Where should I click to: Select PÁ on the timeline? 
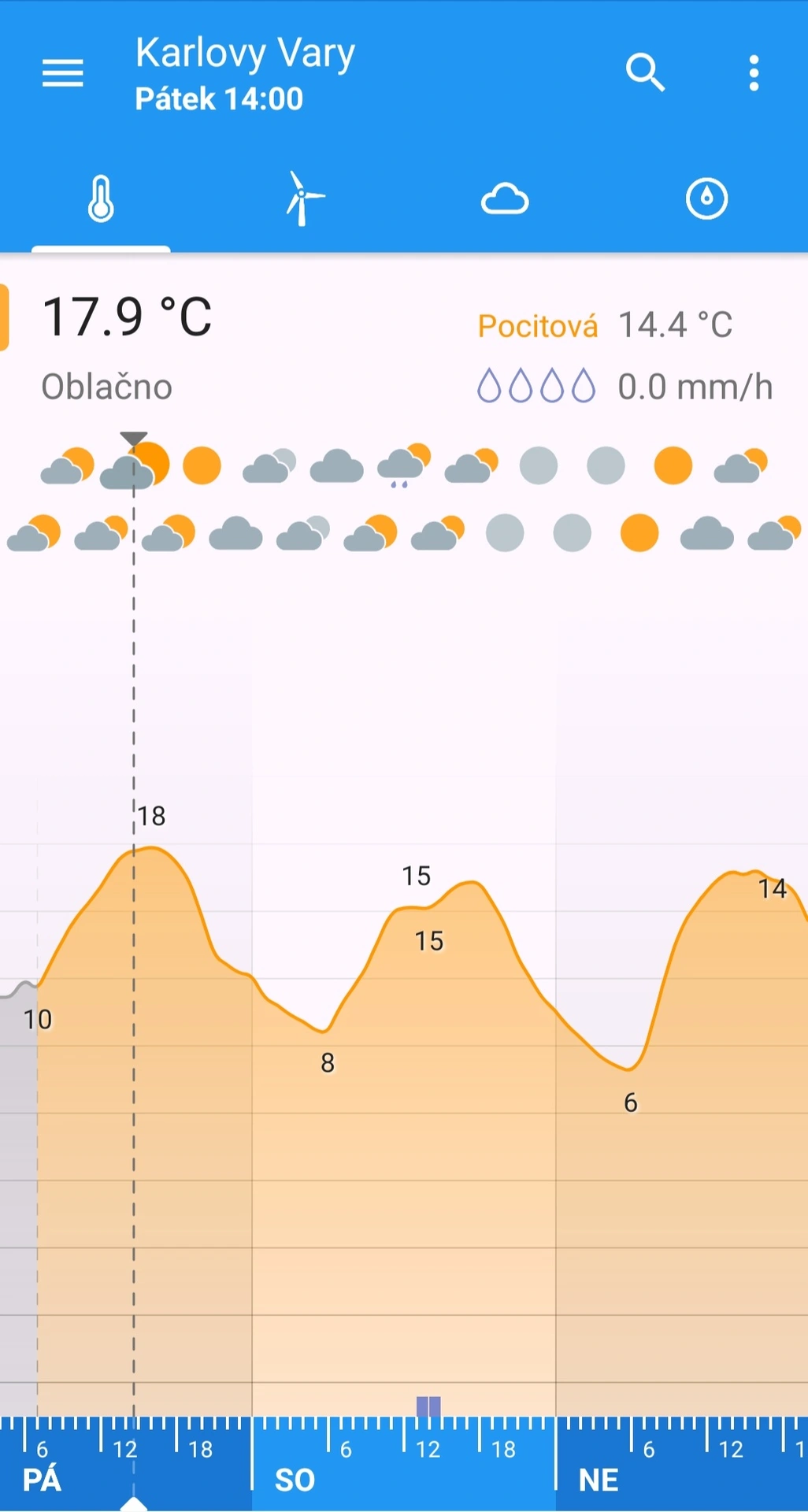click(43, 1480)
